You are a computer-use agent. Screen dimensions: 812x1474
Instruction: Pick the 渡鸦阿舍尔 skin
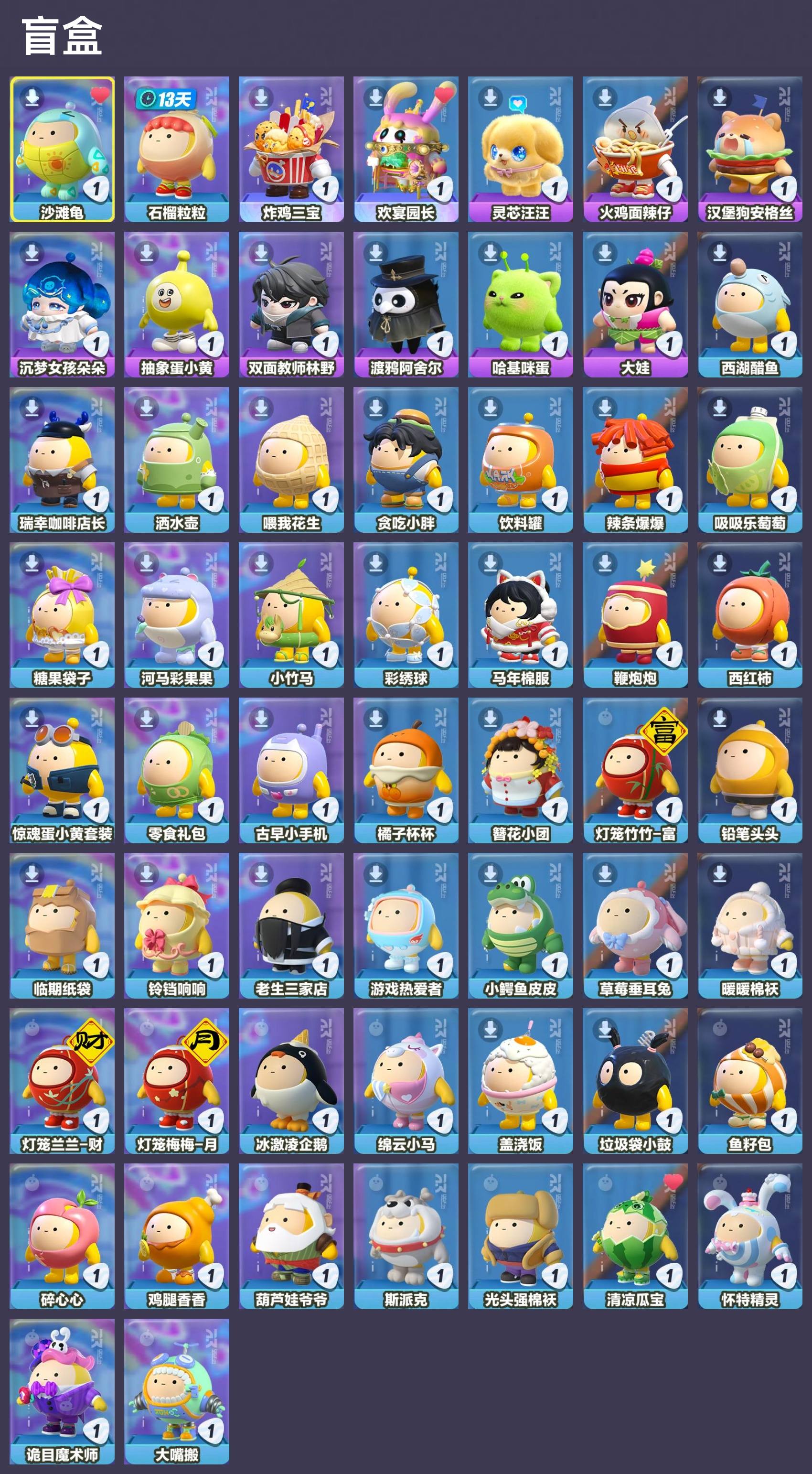tap(406, 304)
